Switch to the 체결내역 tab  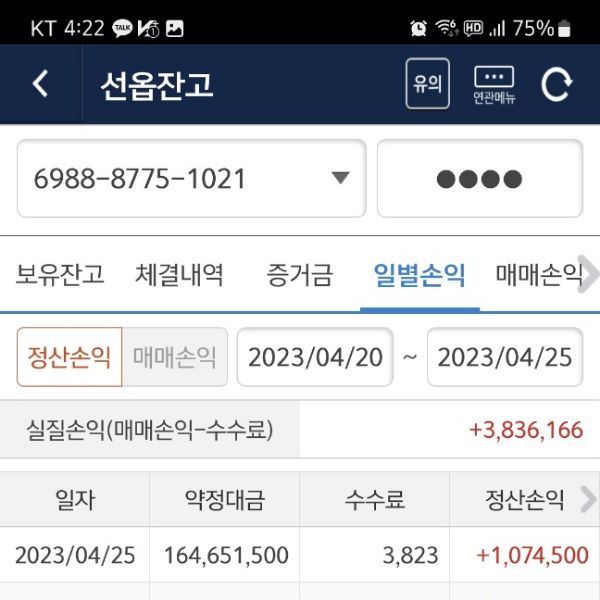[x=180, y=275]
